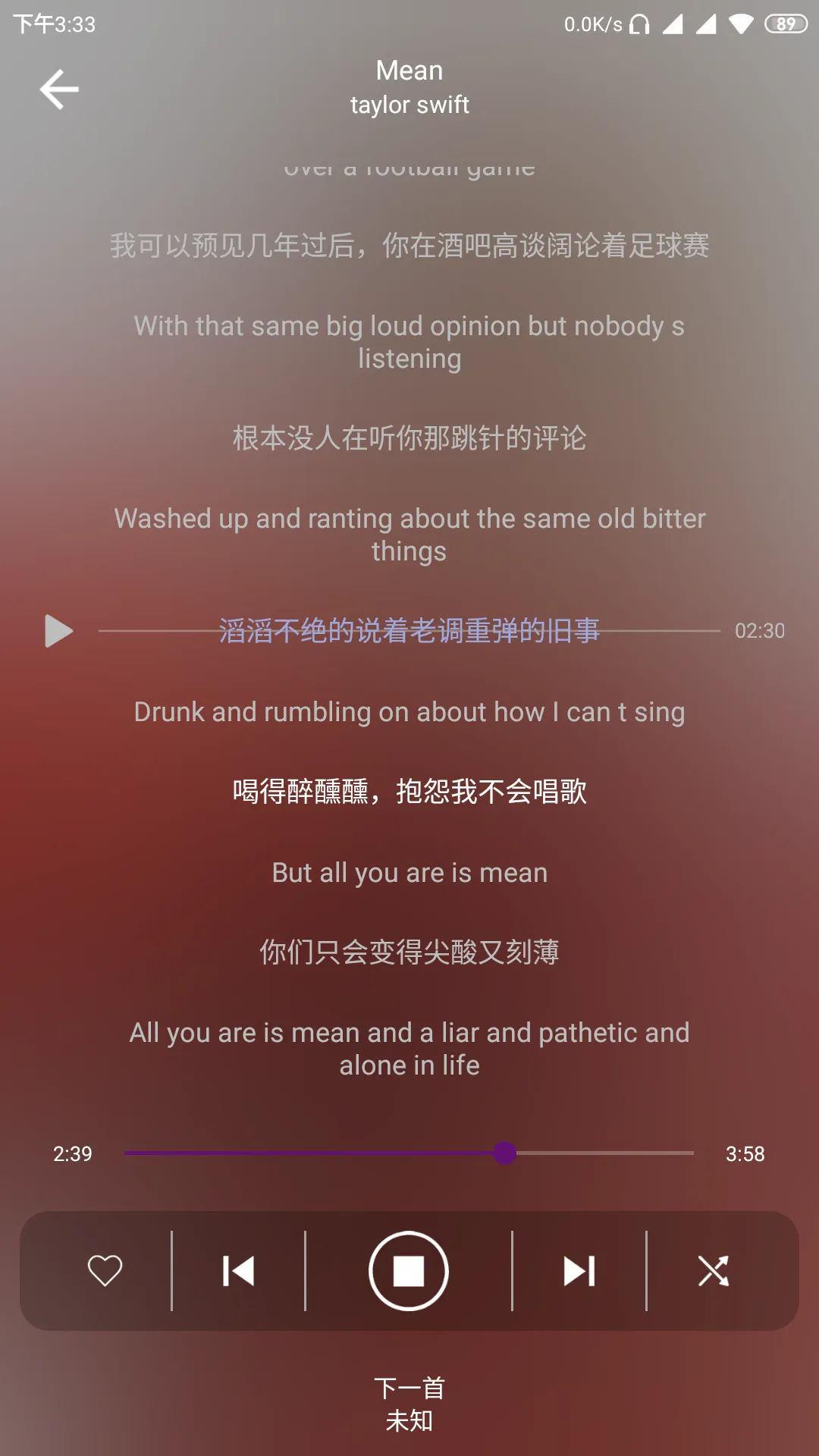The height and width of the screenshot is (1456, 819).
Task: Select the highlighted lyric 滔滔不绝的说着老调重弹的旧事
Action: coord(409,630)
